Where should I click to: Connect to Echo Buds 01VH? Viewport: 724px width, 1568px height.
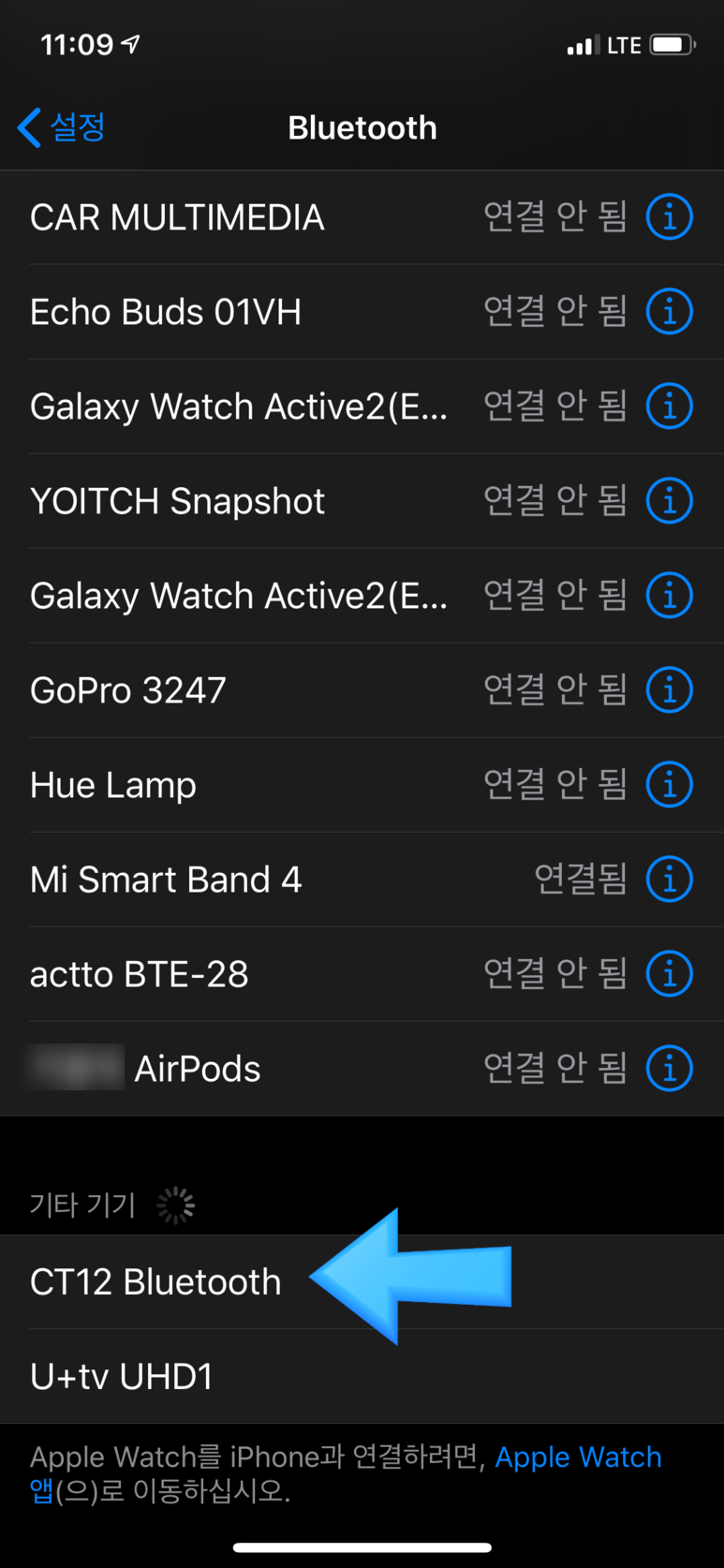tap(362, 312)
